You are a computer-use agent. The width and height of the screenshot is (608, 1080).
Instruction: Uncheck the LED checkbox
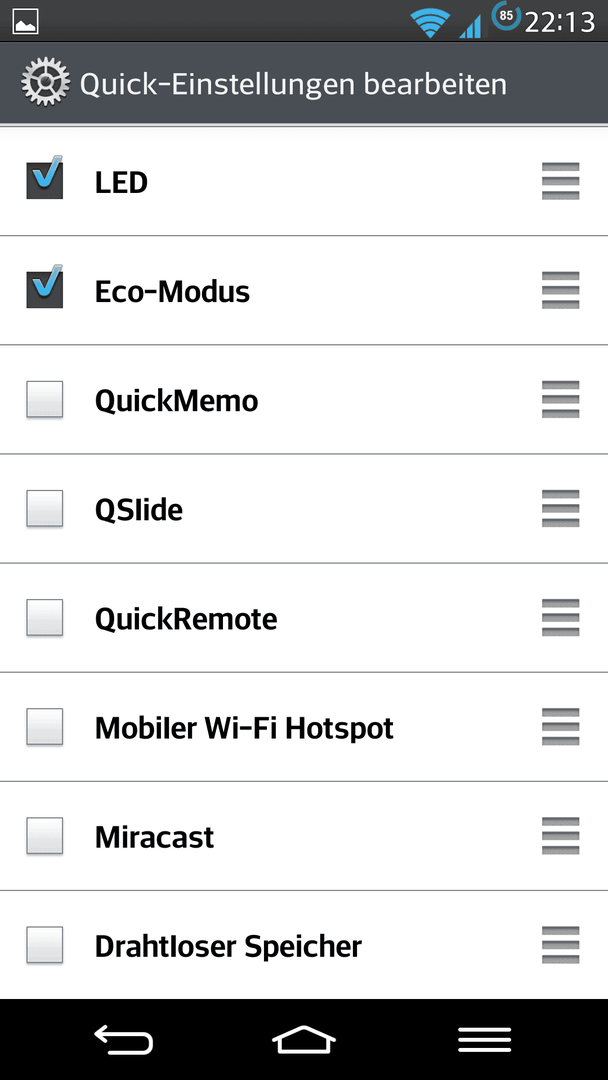tap(45, 178)
